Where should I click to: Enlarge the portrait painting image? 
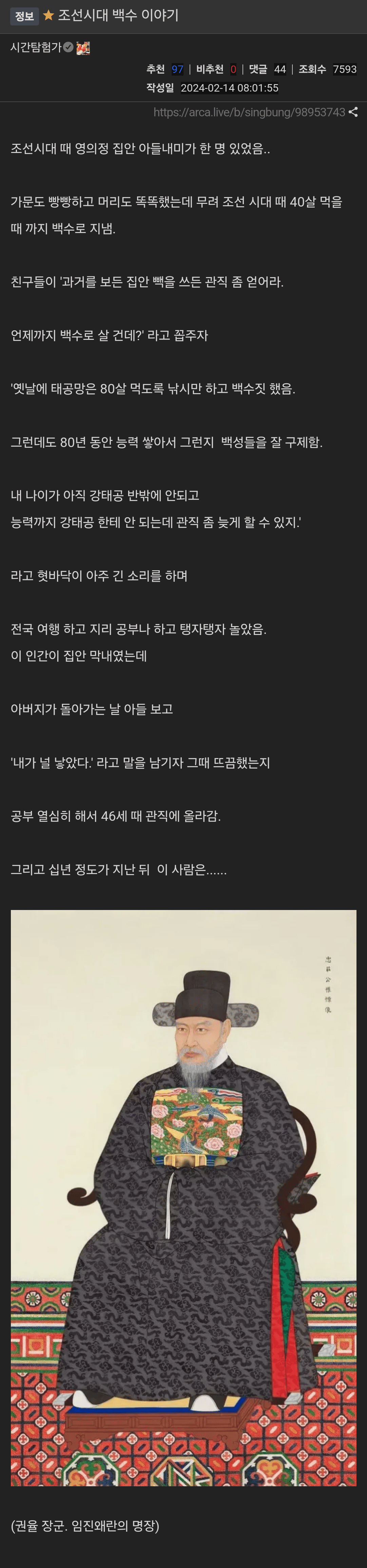coord(183,1197)
